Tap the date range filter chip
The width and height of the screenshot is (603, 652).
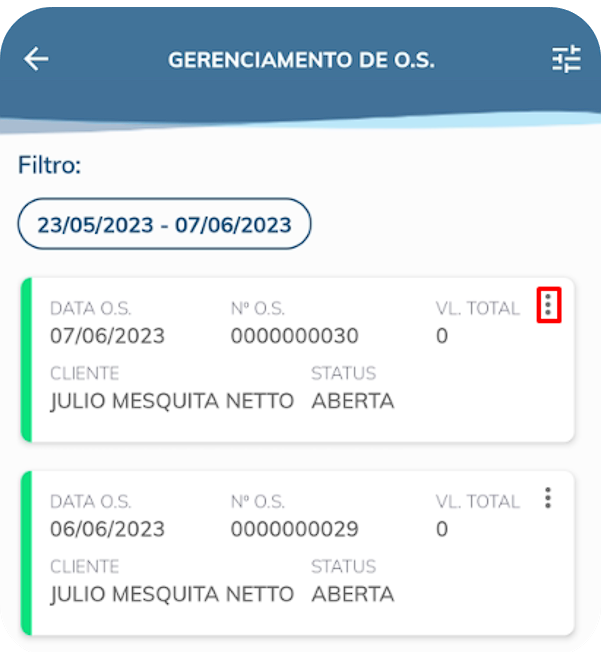(x=164, y=224)
